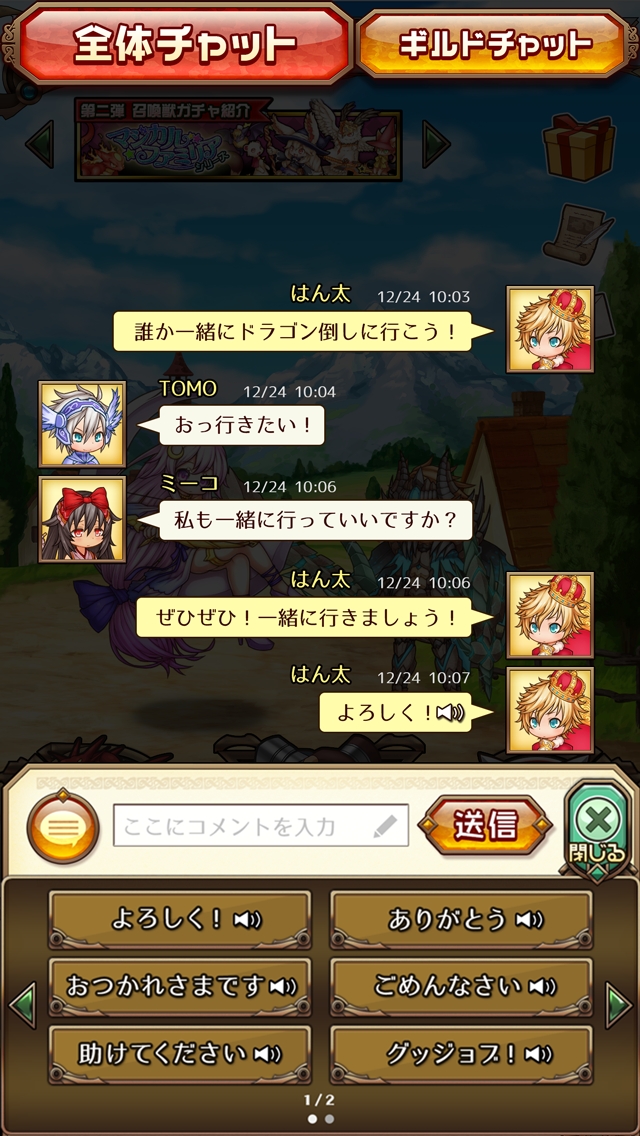The height and width of the screenshot is (1136, 640).
Task: Go to next quick phrase page
Action: (619, 1005)
